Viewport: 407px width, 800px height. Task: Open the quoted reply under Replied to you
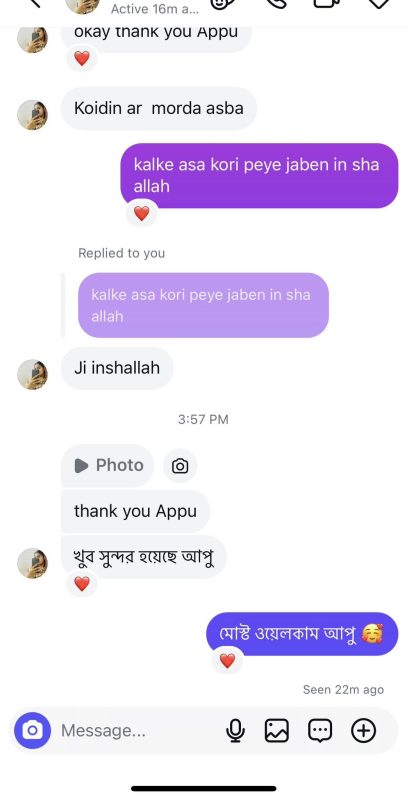203,305
